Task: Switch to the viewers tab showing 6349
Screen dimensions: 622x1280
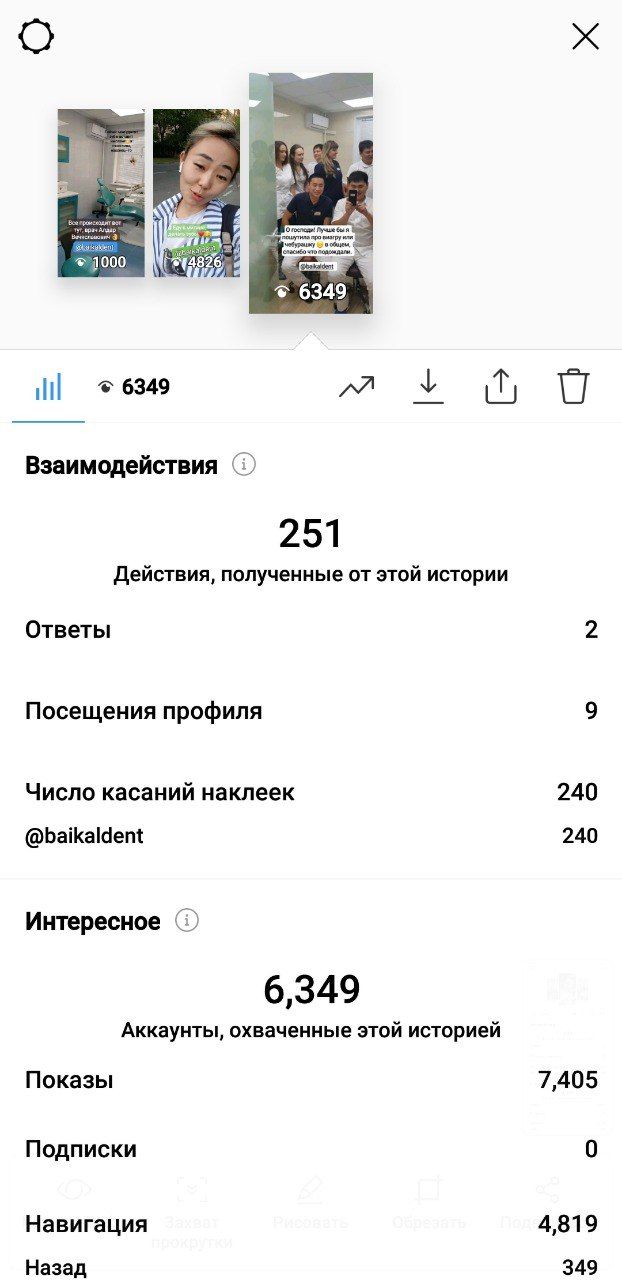Action: tap(134, 387)
